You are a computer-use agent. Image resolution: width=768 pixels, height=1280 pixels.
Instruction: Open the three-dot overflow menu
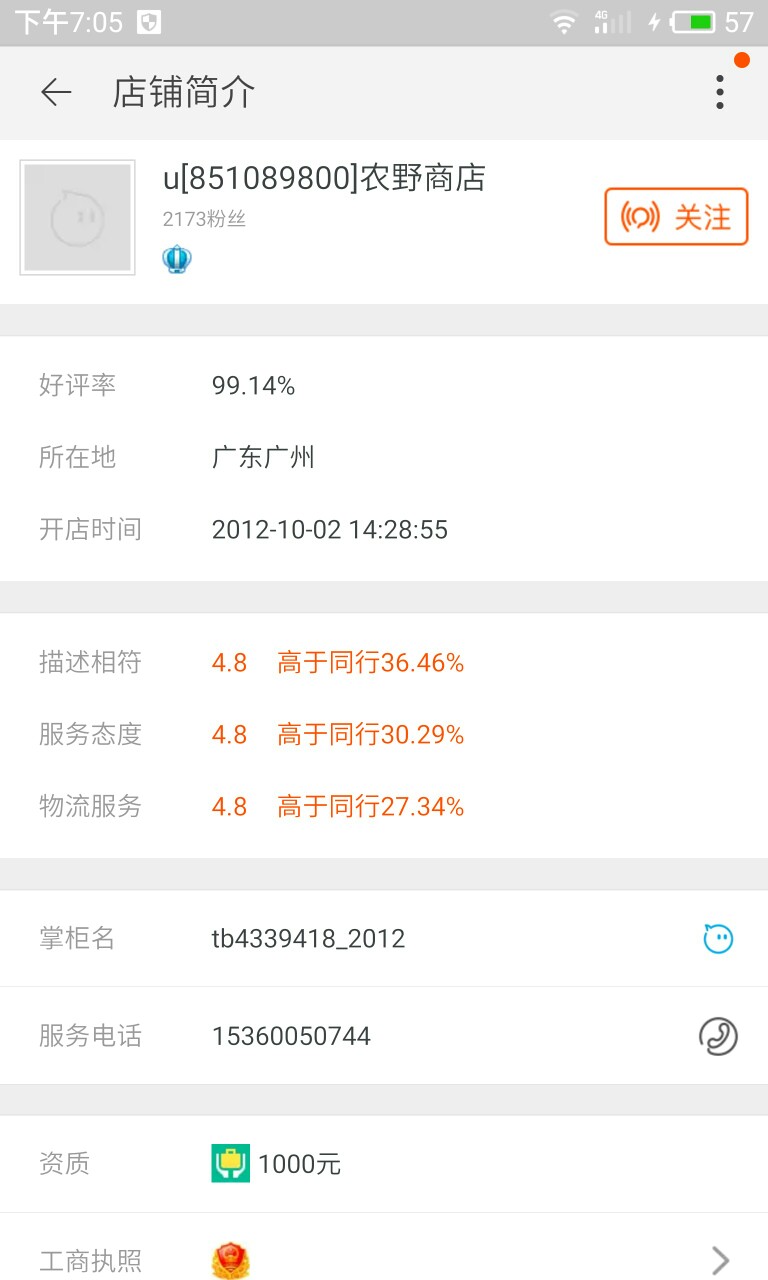pyautogui.click(x=719, y=92)
